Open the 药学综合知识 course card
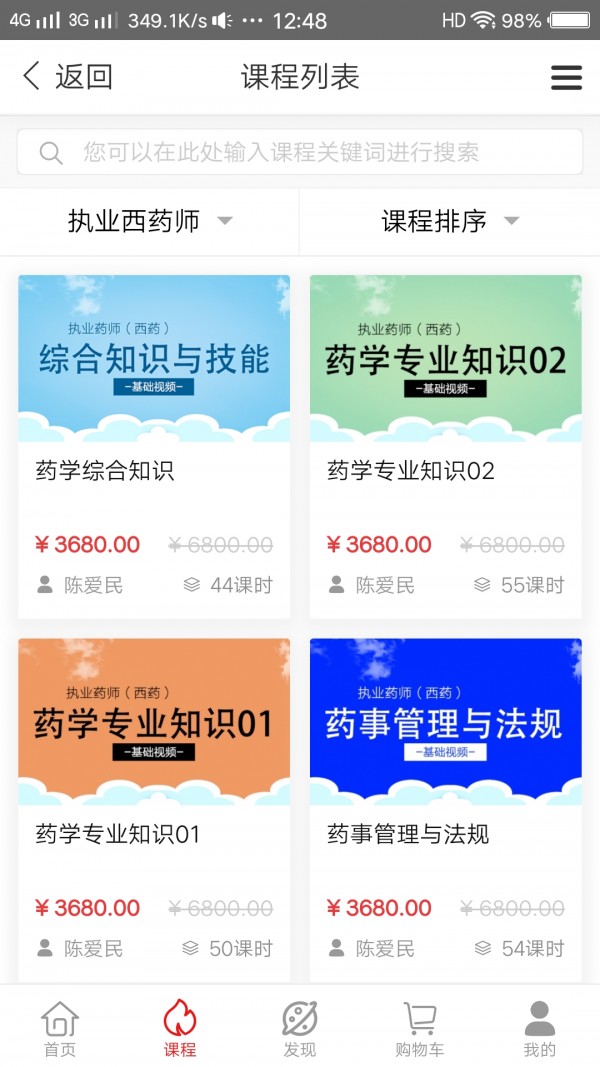The width and height of the screenshot is (600, 1067). (x=154, y=446)
